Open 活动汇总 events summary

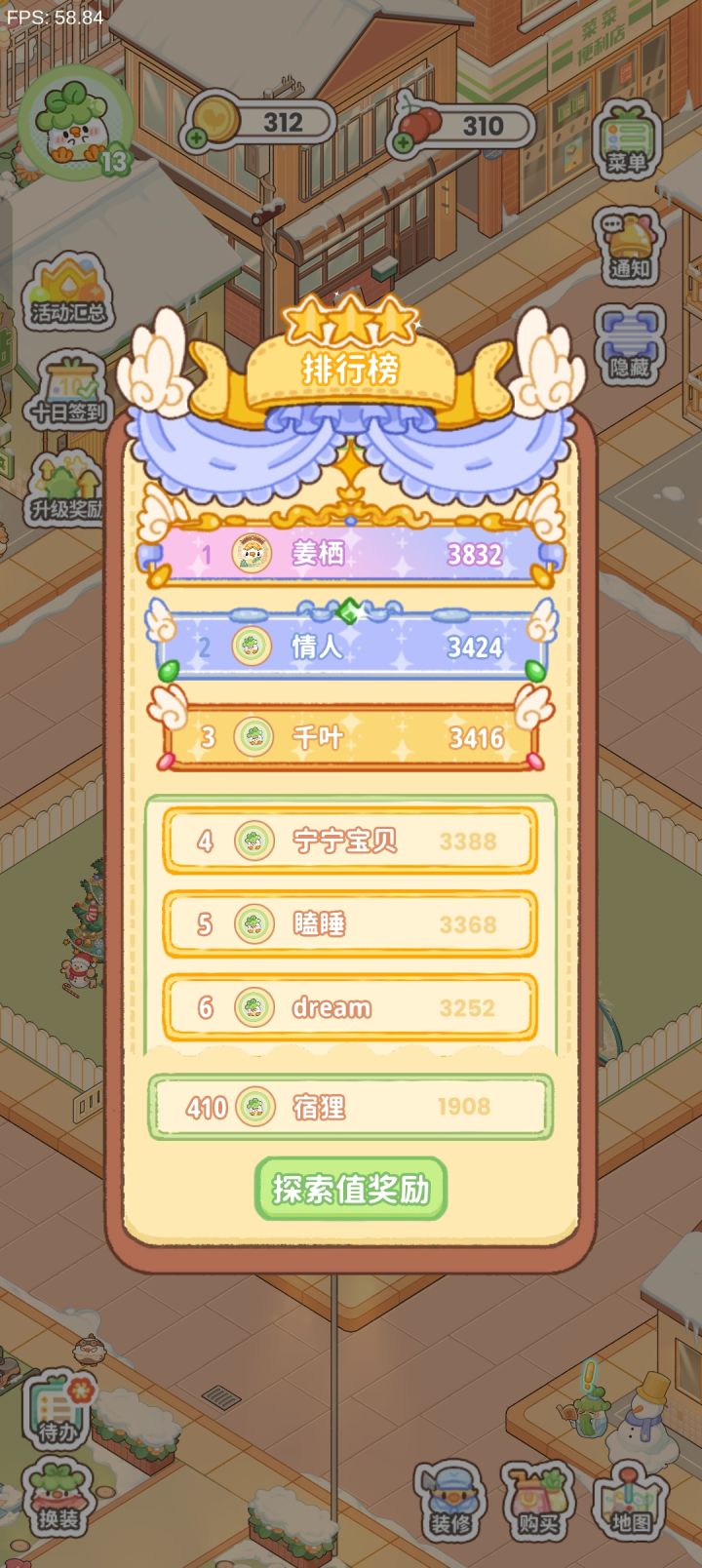coord(66,292)
